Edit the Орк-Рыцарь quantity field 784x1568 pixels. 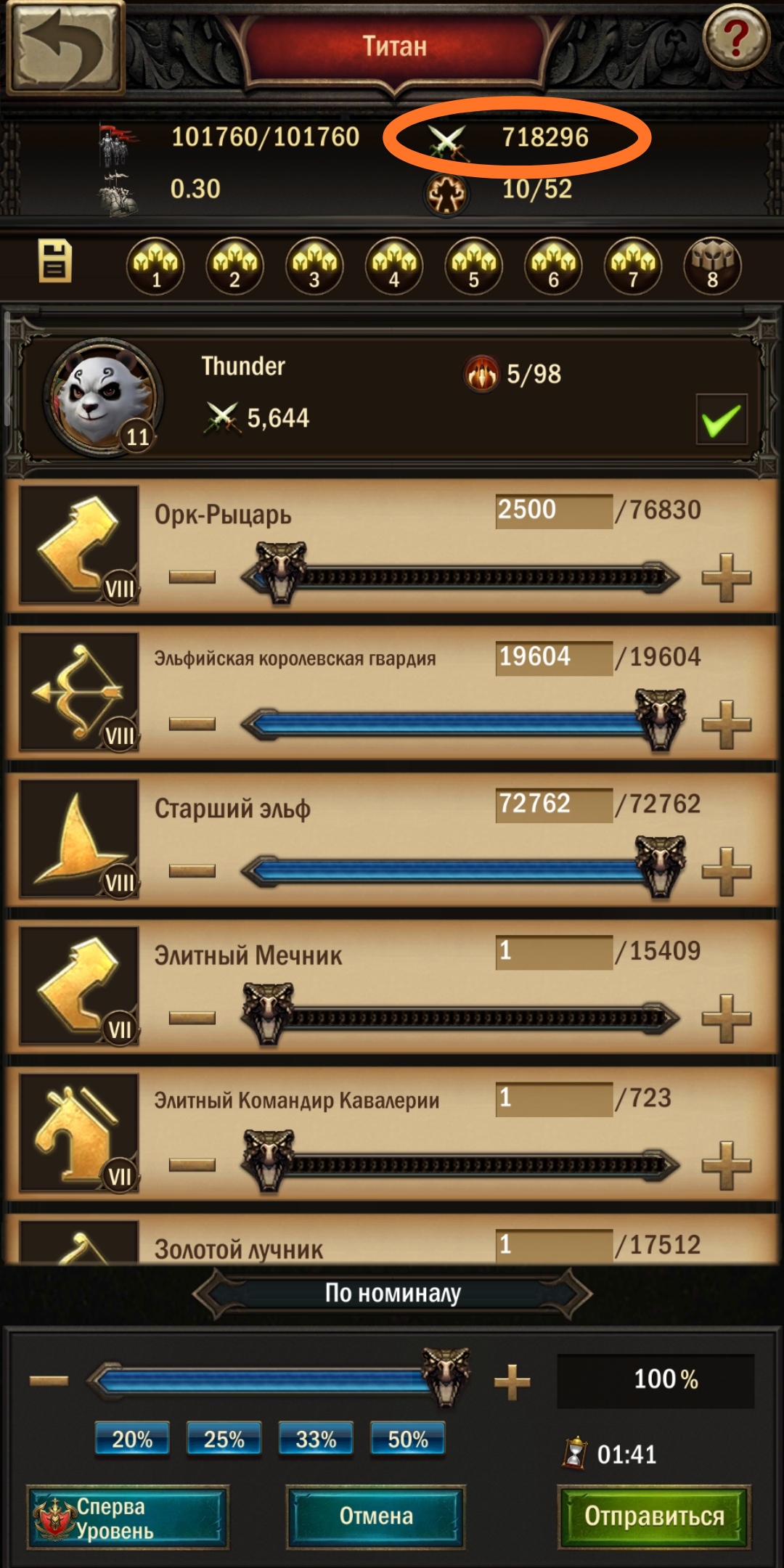point(553,510)
